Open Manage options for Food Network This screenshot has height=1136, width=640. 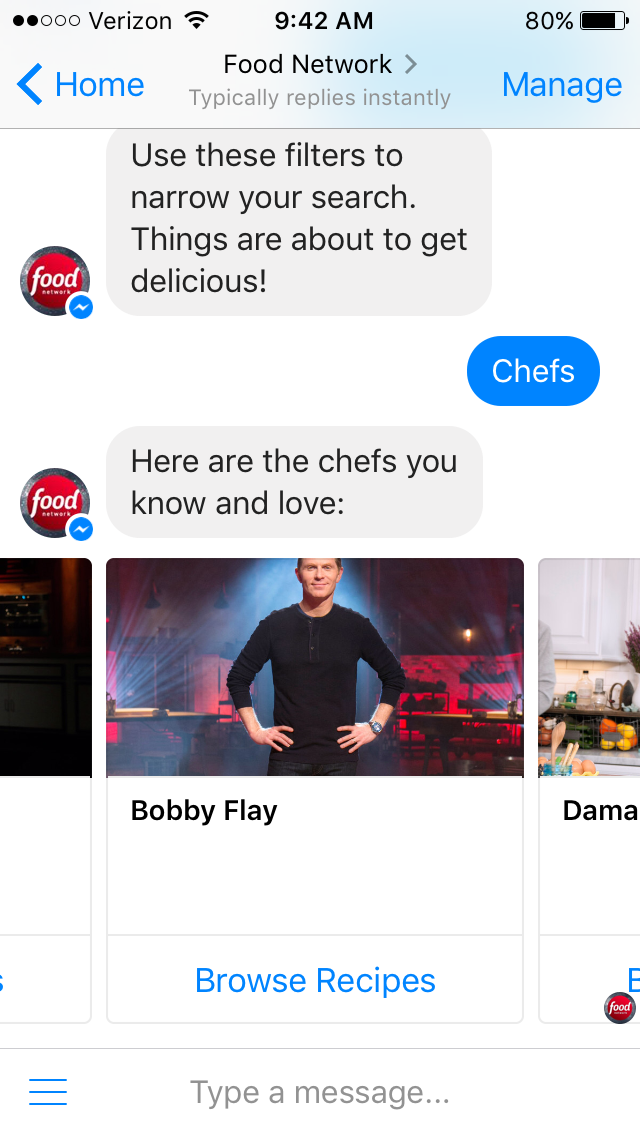561,85
